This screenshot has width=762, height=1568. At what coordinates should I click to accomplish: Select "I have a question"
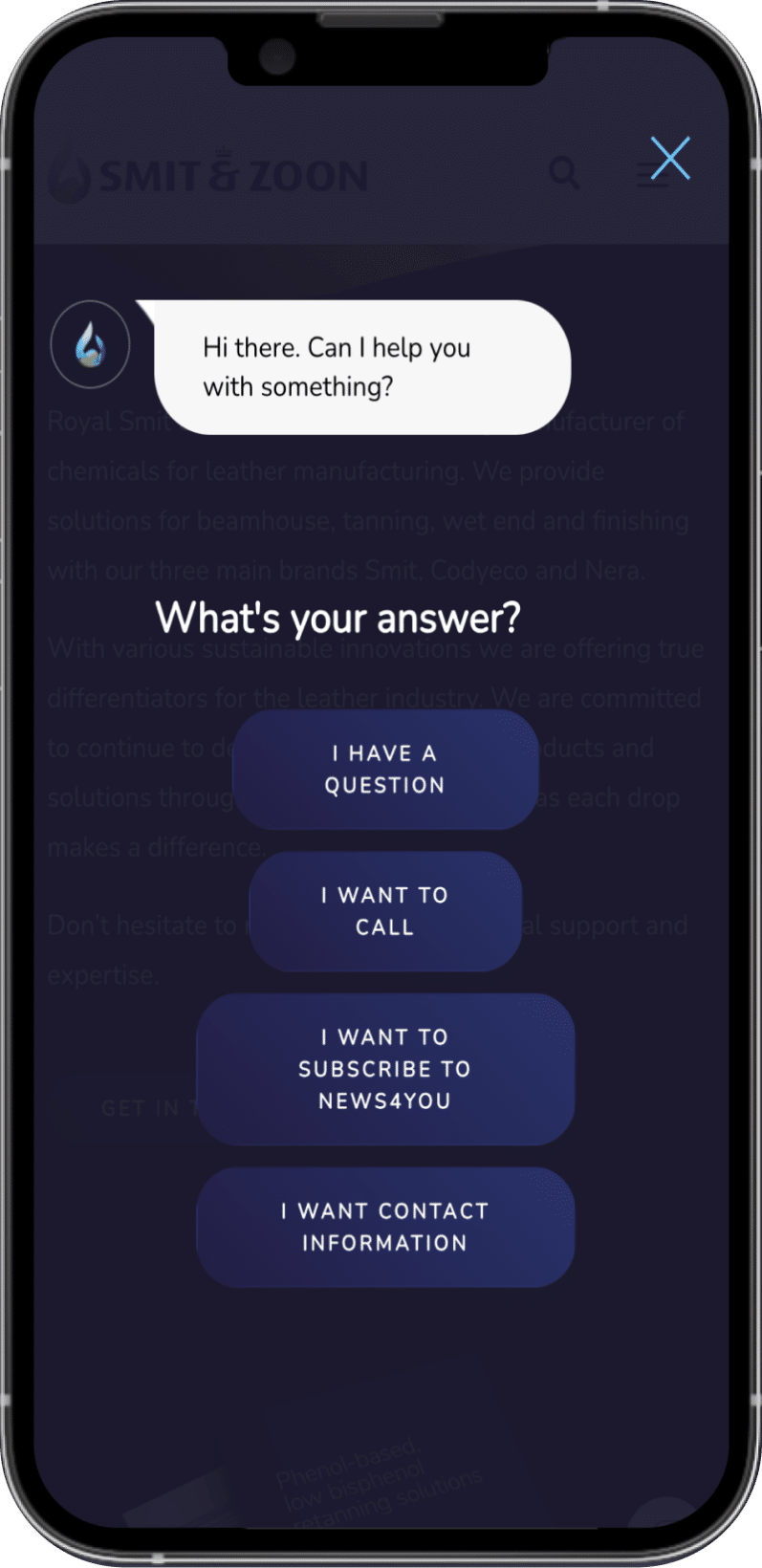point(385,770)
